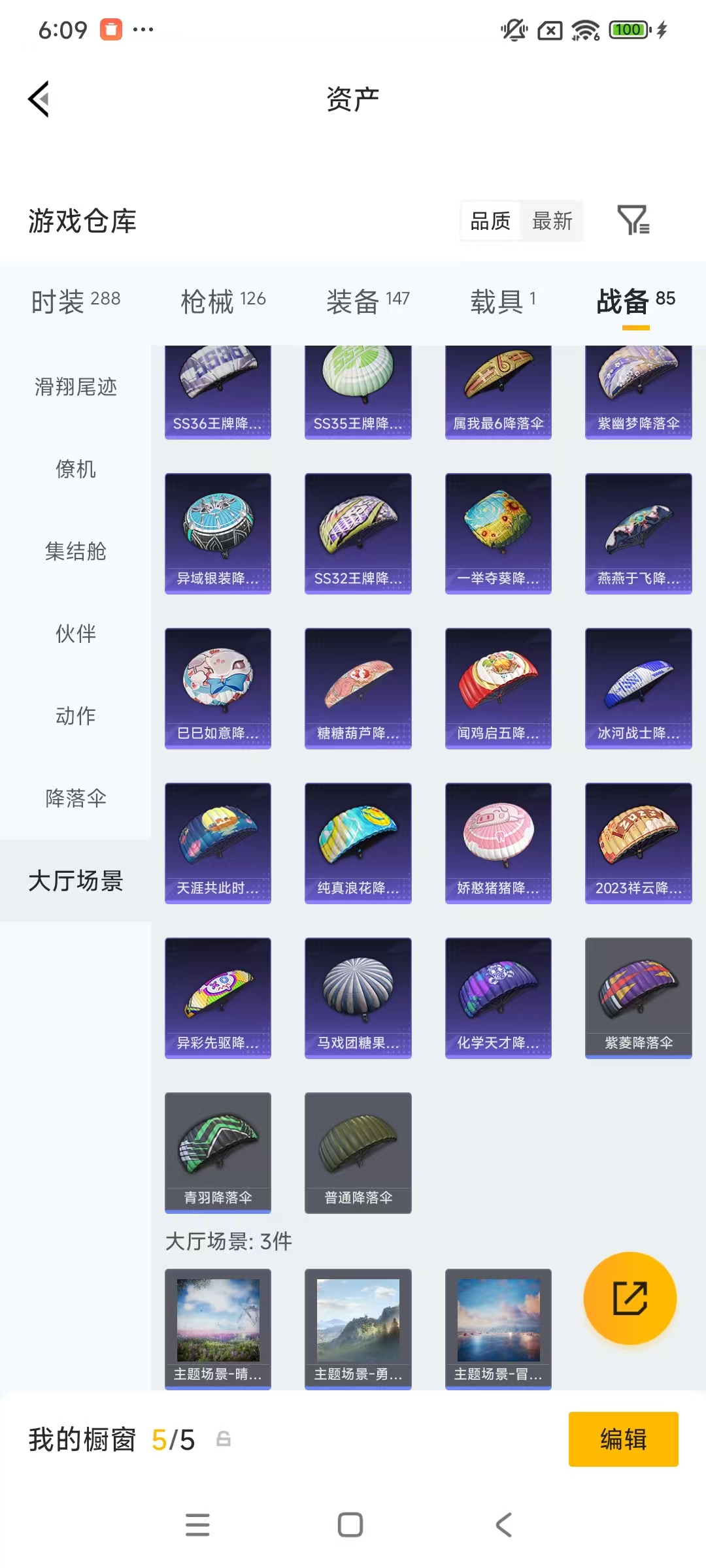Select the 滑翔尾迹 sidebar category

click(x=74, y=387)
